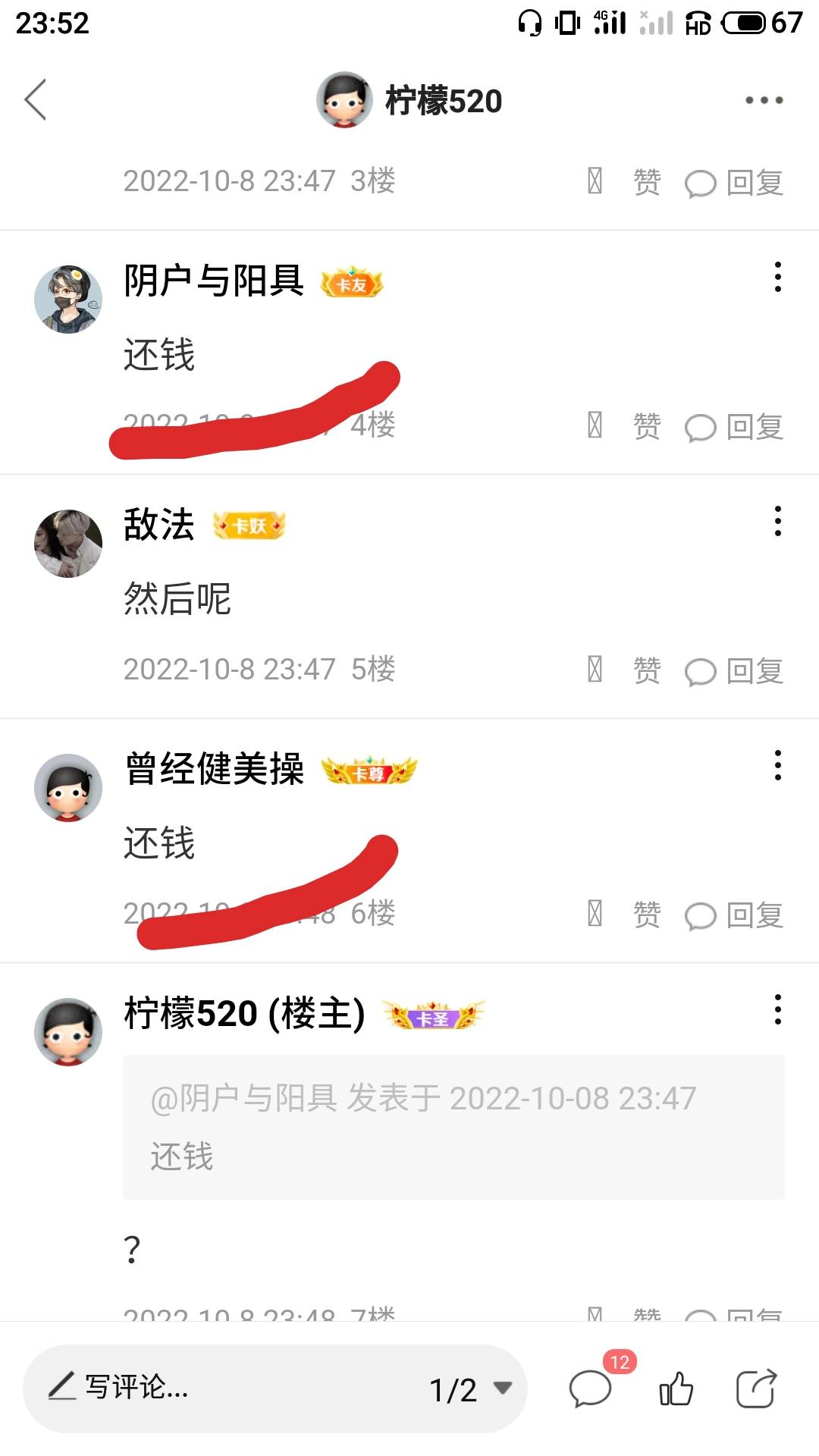Image resolution: width=819 pixels, height=1456 pixels.
Task: Go back using the header arrow
Action: 36,99
